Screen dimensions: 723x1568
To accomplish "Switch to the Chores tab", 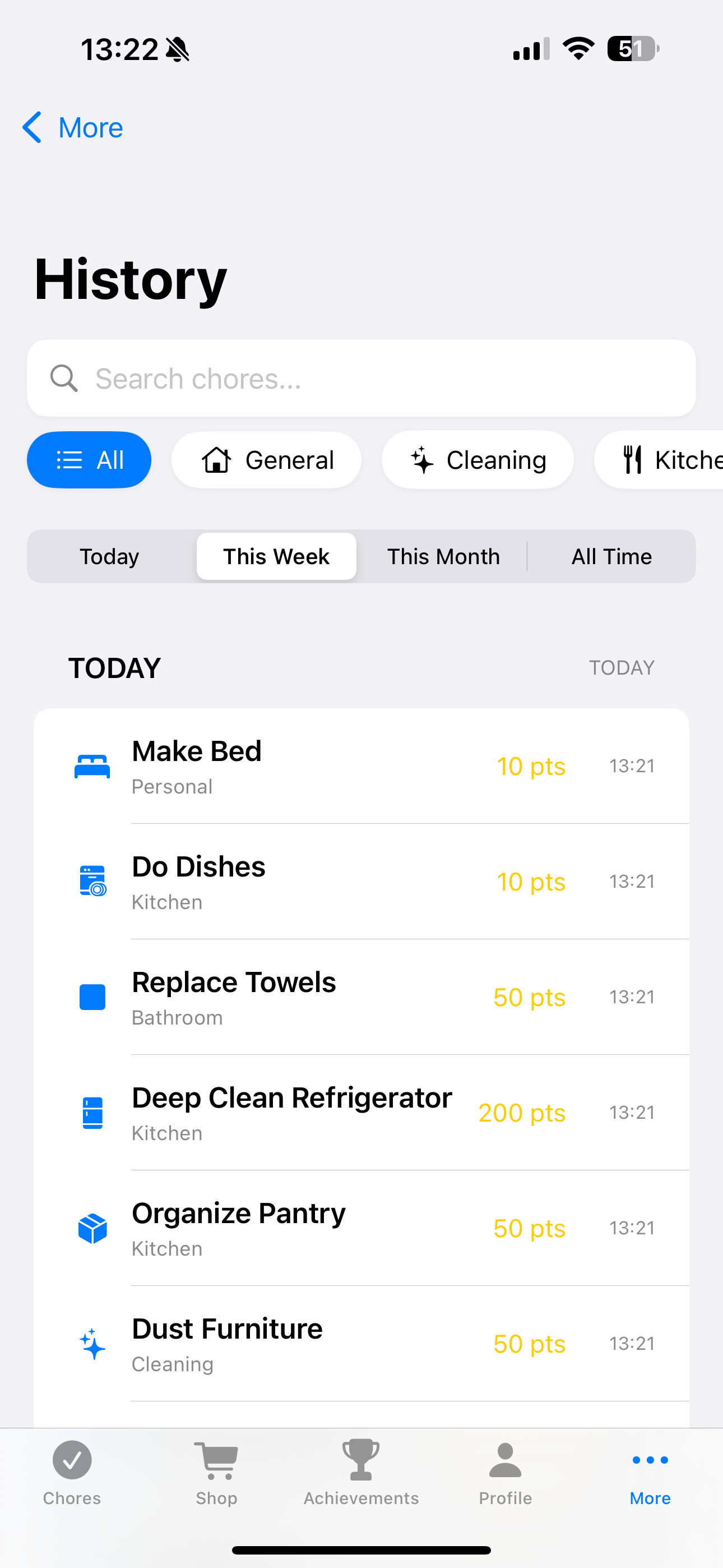I will pos(72,1472).
